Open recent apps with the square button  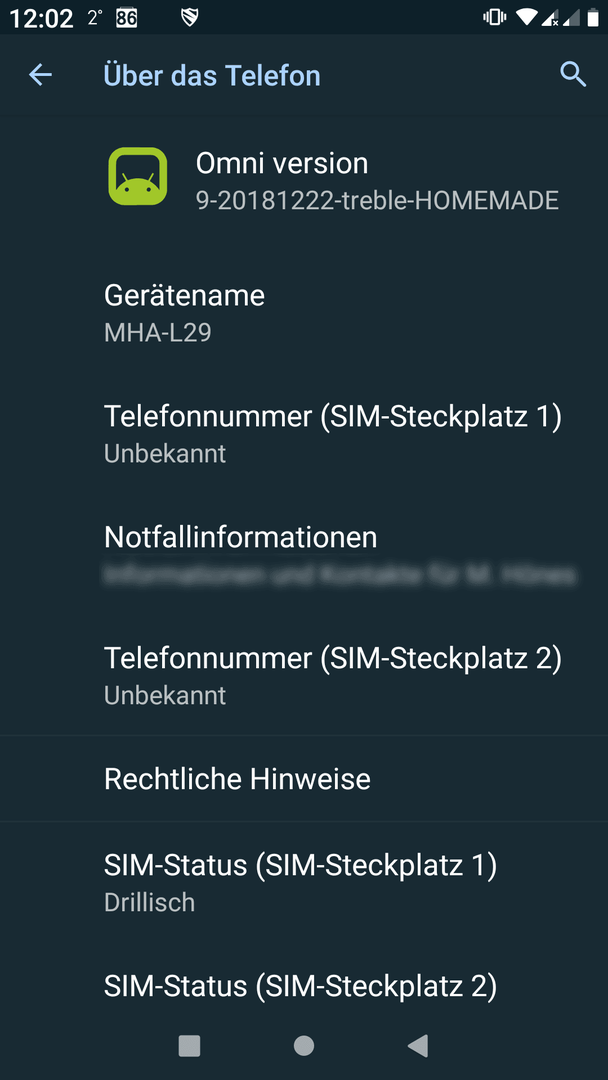point(189,1046)
